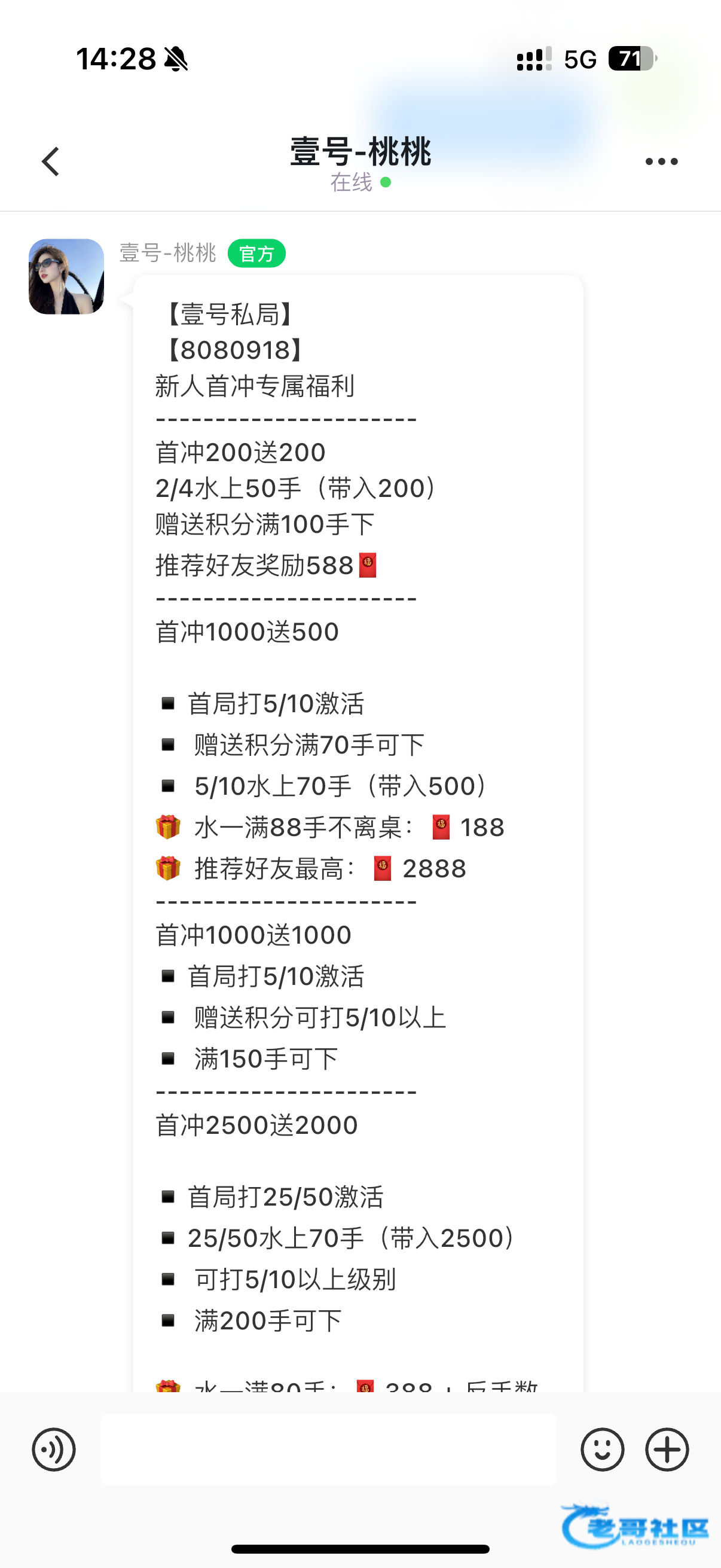Switch to voice message input
Image resolution: width=721 pixels, height=1568 pixels.
click(x=54, y=1450)
